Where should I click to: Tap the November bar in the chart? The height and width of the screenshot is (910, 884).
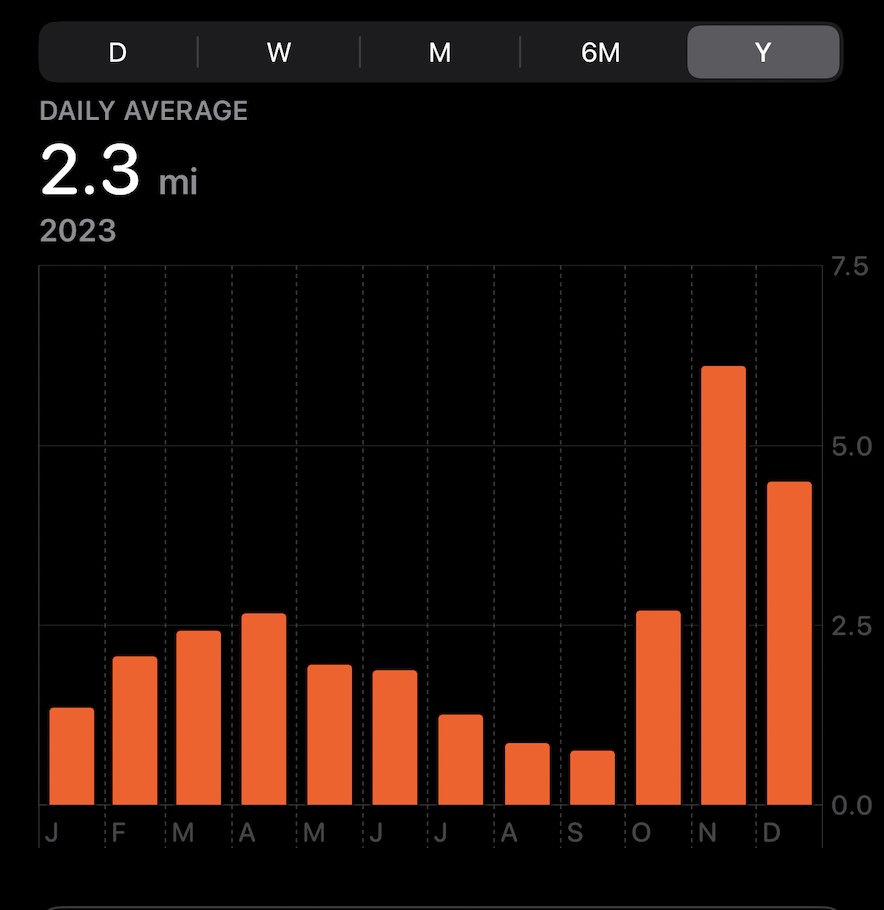723,585
